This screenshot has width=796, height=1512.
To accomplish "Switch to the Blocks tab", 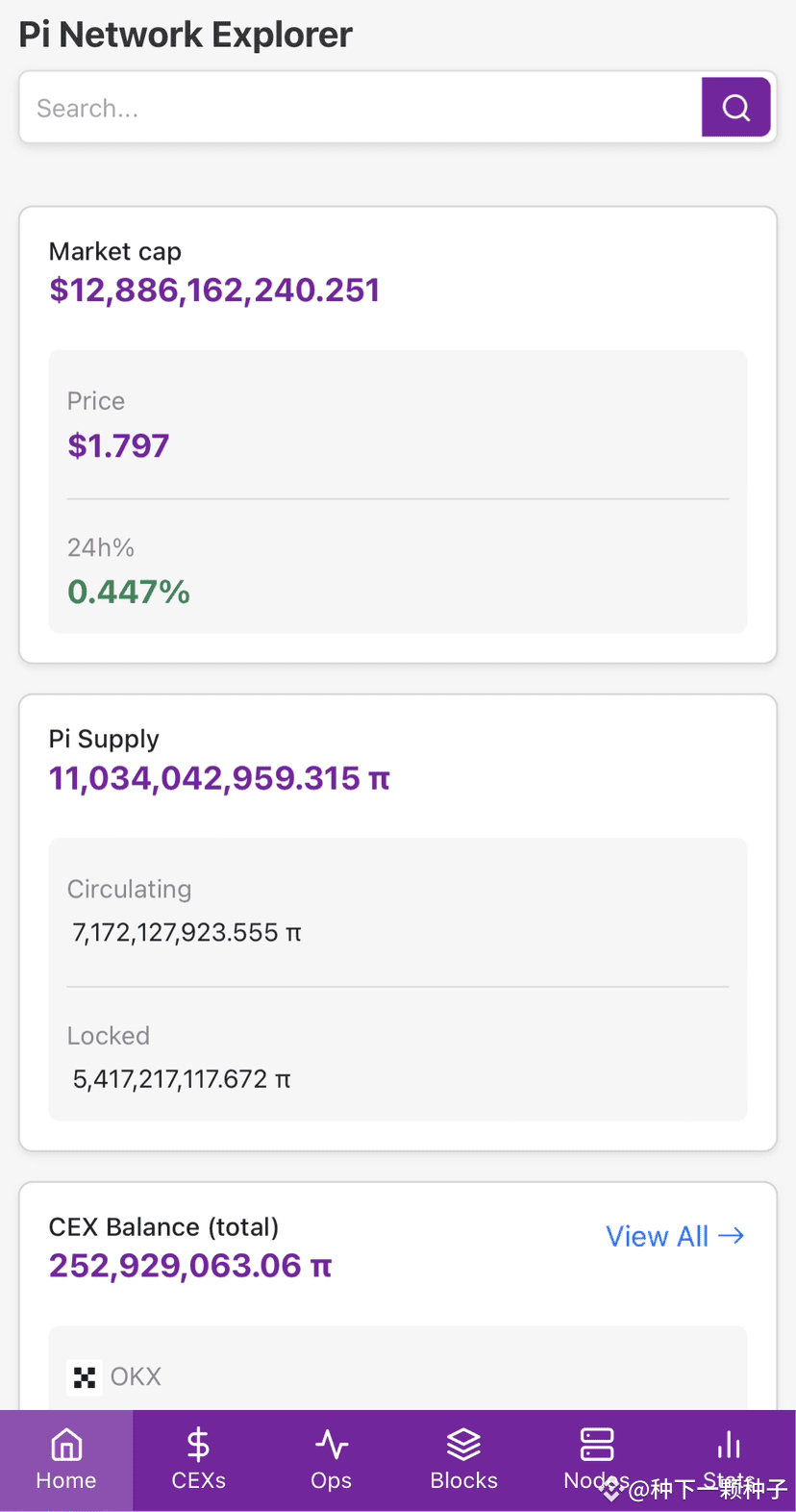I will 463,1460.
